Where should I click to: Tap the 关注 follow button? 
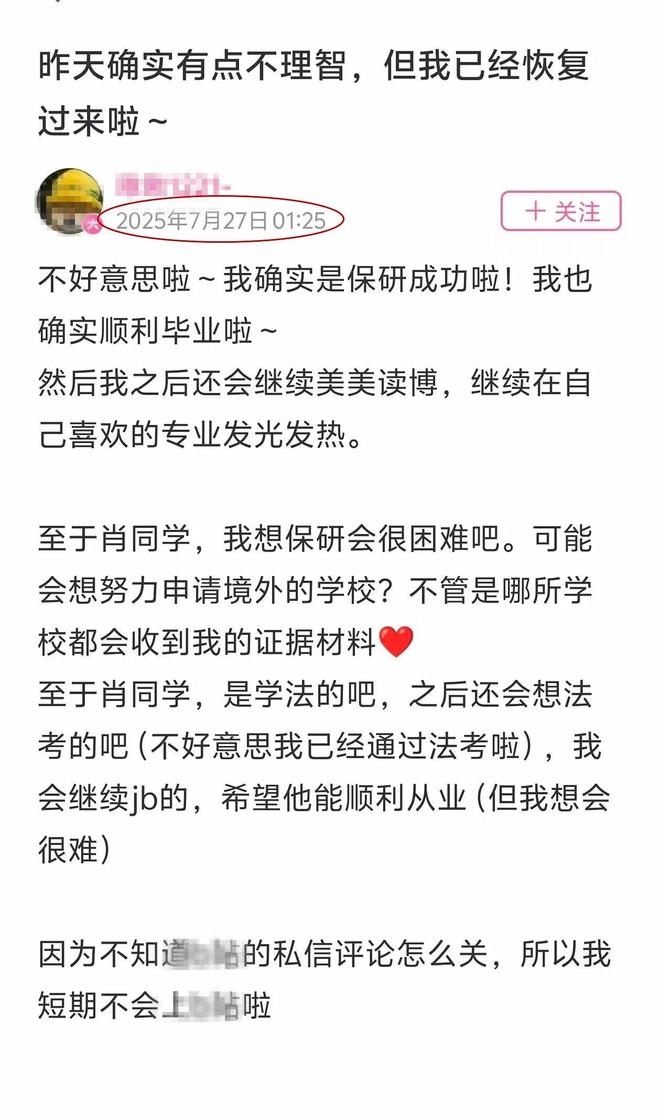(x=561, y=212)
